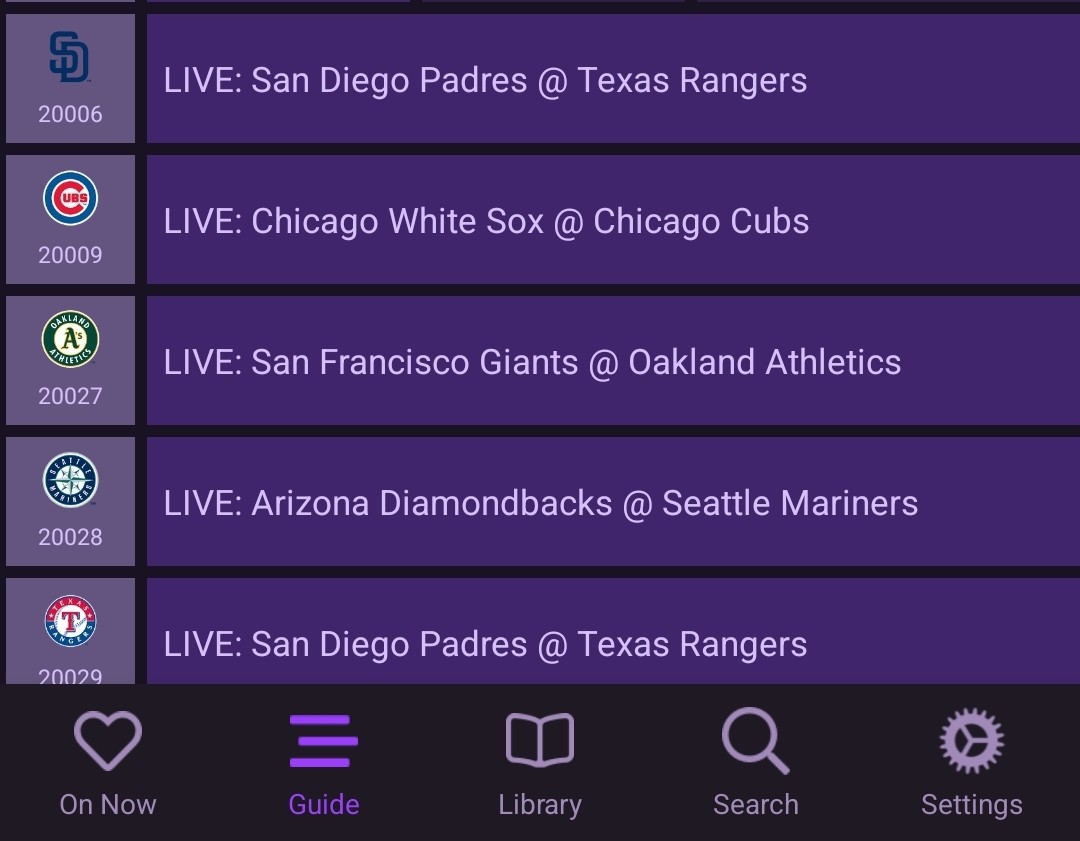The width and height of the screenshot is (1080, 841).
Task: Open Diamondbacks @ Seattle Mariners live game
Action: coord(612,503)
